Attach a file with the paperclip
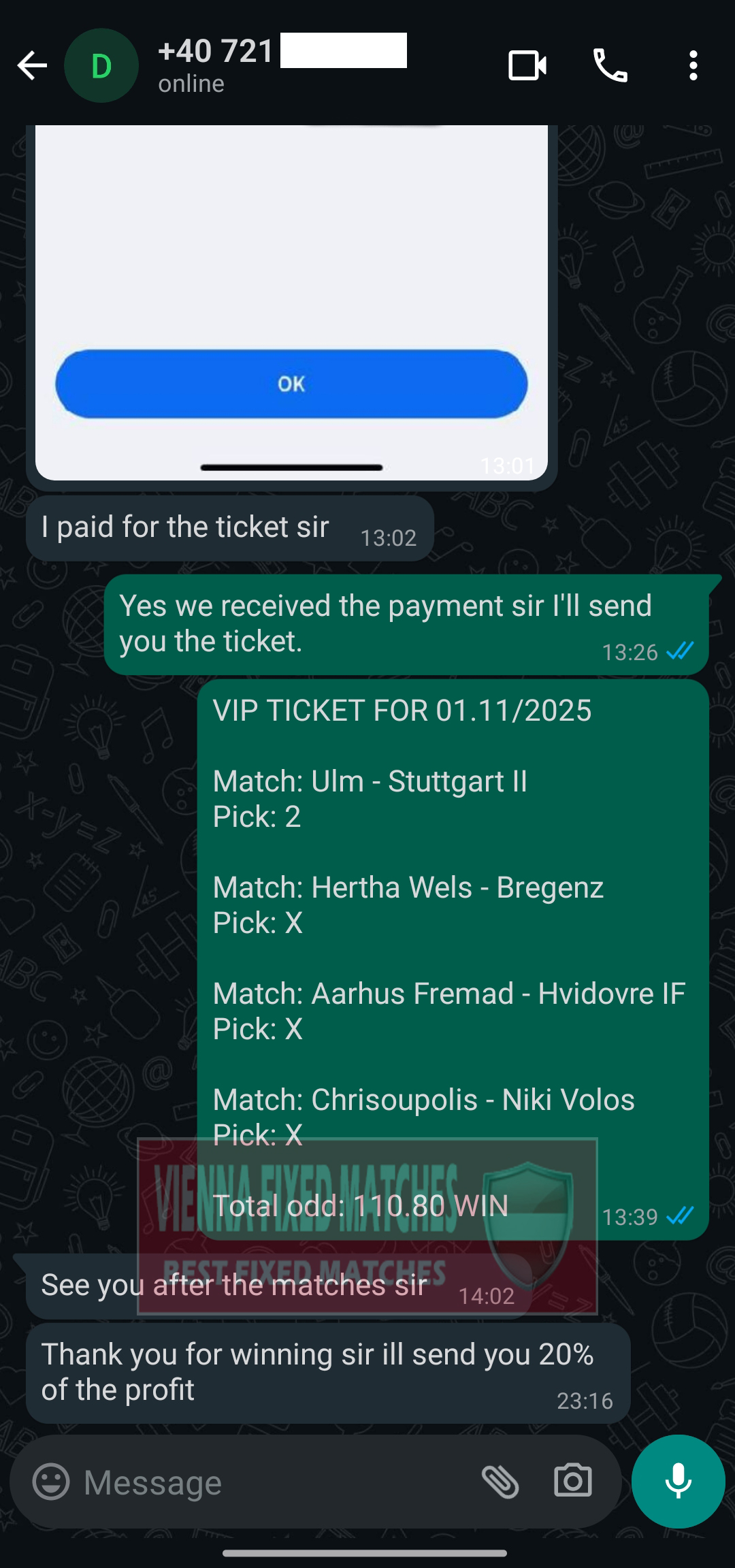 click(500, 1482)
